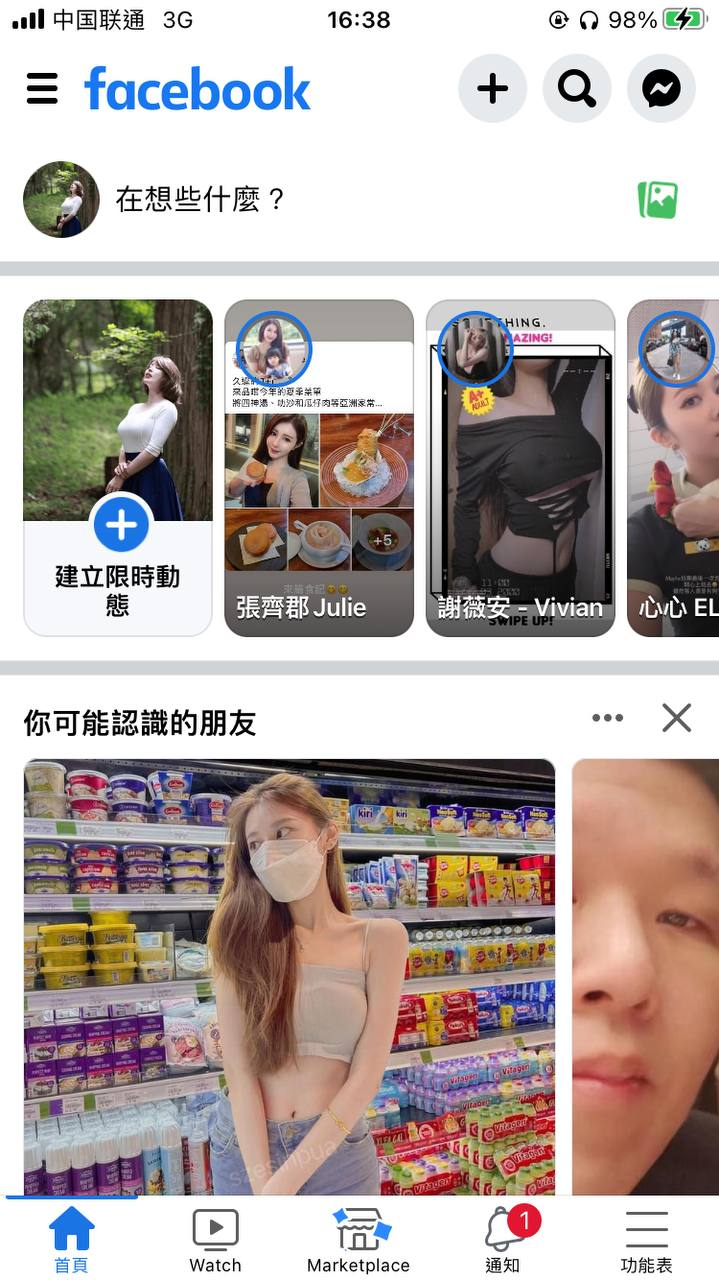Open your profile picture beside the composer
719x1280 pixels.
61,200
